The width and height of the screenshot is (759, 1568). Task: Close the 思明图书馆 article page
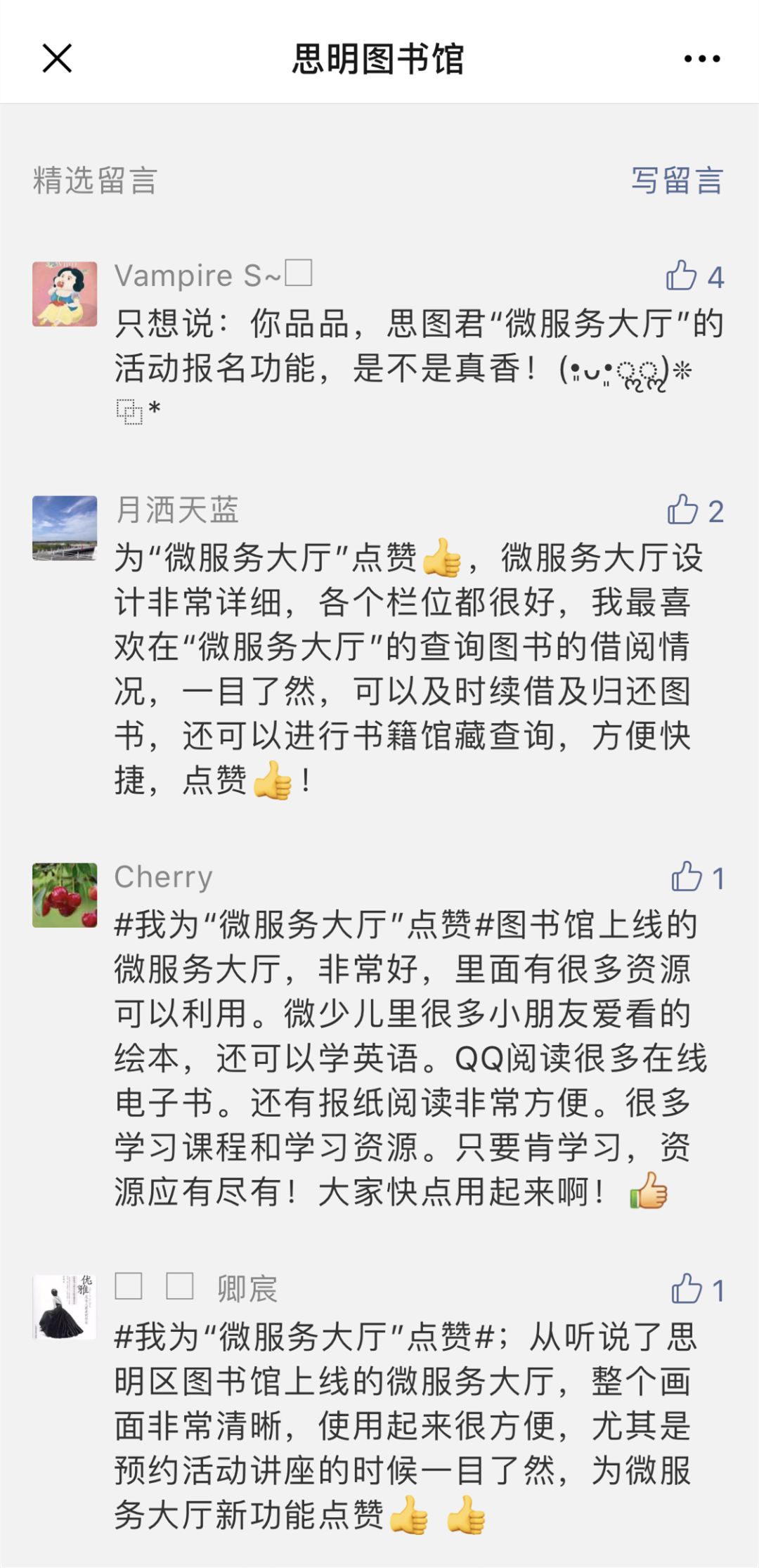pos(57,58)
